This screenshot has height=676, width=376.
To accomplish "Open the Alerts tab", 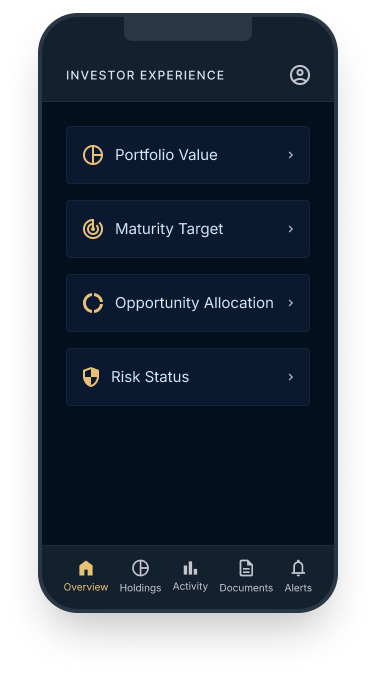I will [298, 577].
